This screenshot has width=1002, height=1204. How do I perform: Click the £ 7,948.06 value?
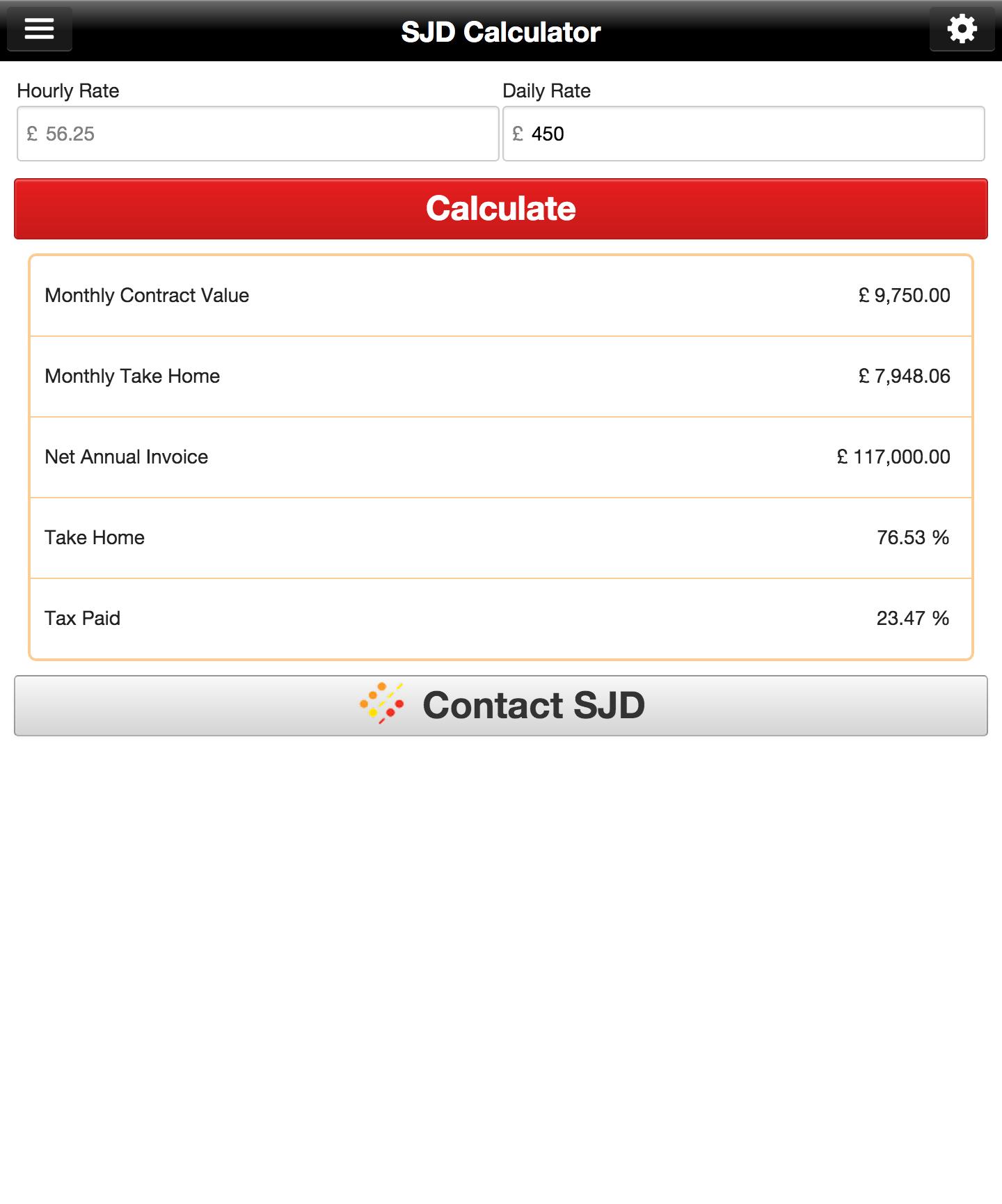coord(904,376)
